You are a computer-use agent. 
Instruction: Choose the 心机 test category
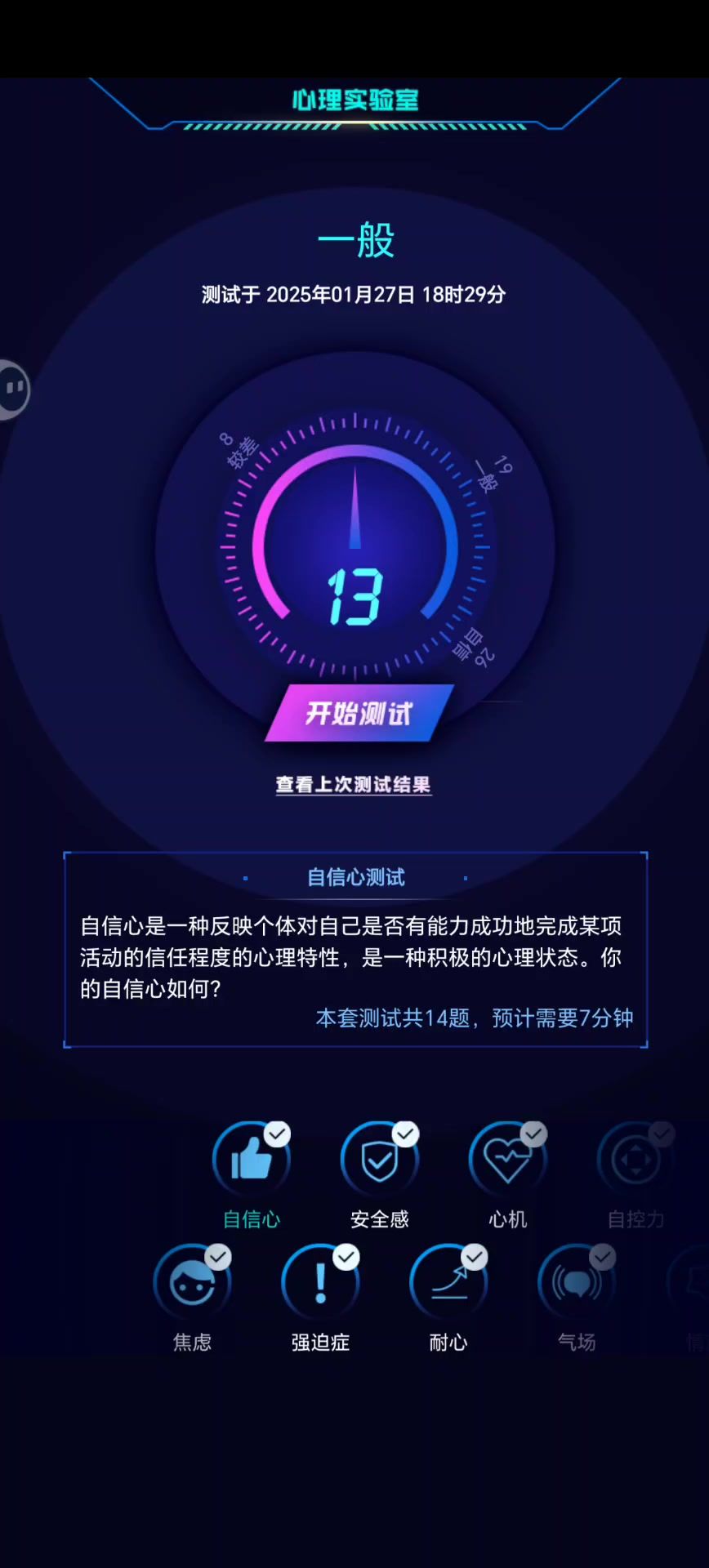[507, 1160]
